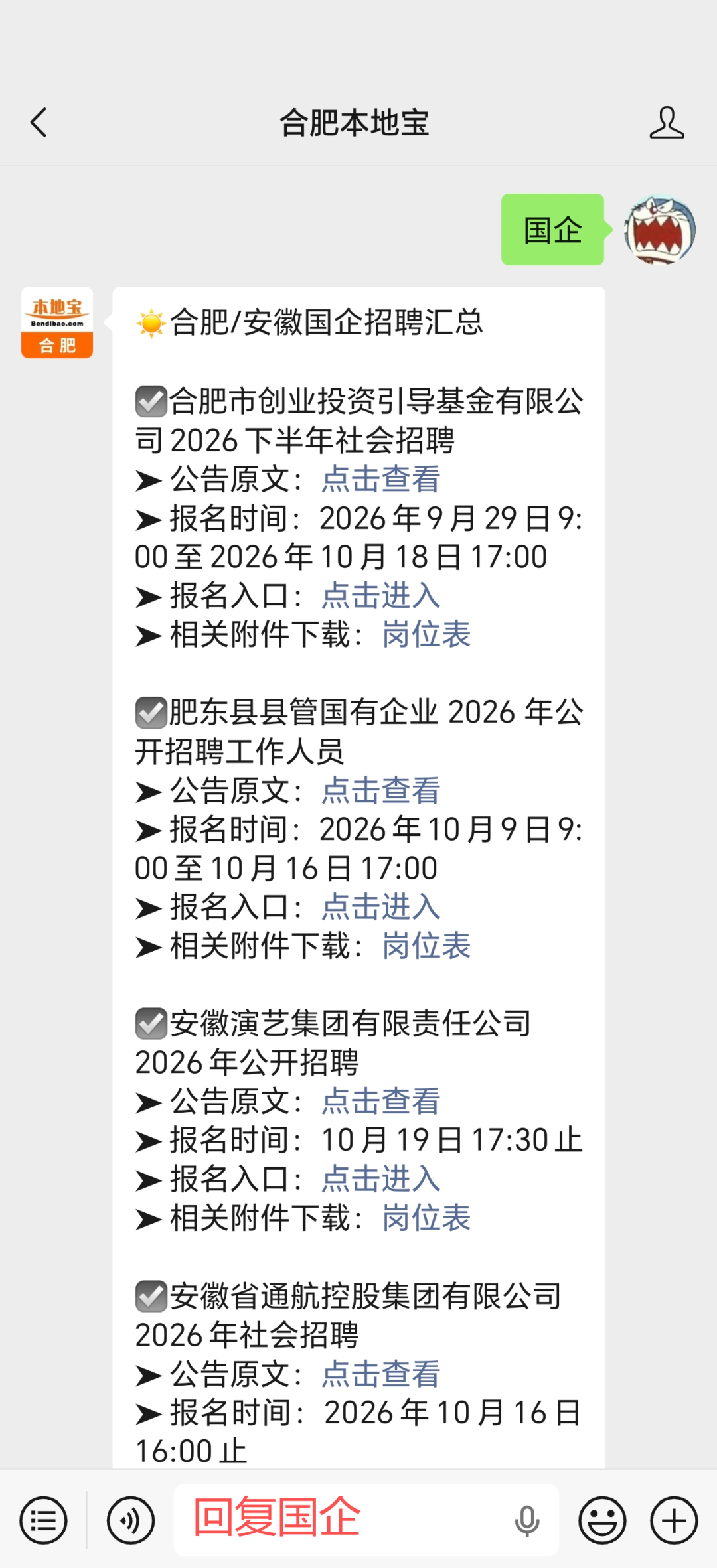Switch to voice input with the speaker icon
This screenshot has height=1568, width=717.
(131, 1520)
